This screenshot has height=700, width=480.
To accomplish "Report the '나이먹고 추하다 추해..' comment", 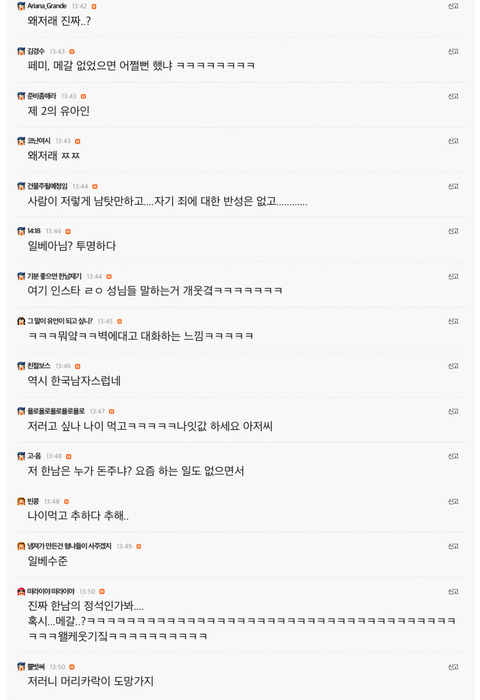I will click(453, 501).
